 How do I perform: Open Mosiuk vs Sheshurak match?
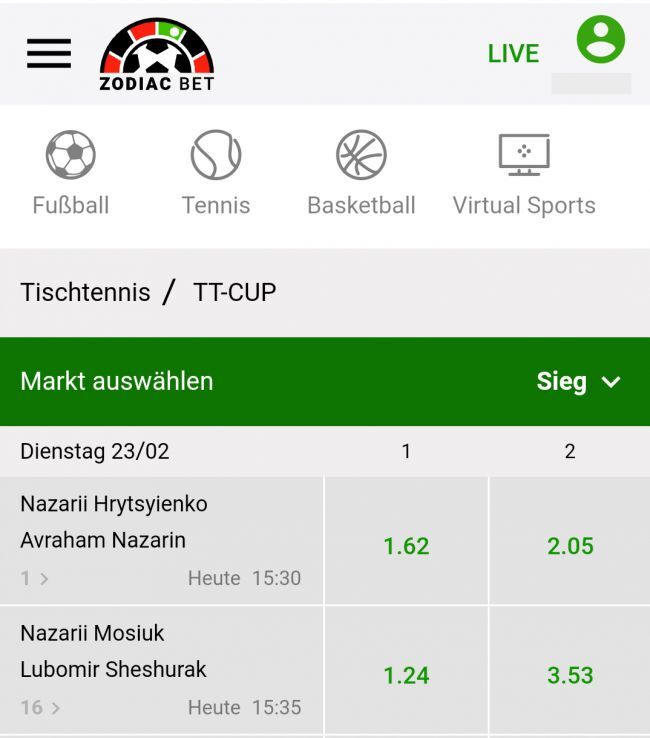tap(160, 669)
